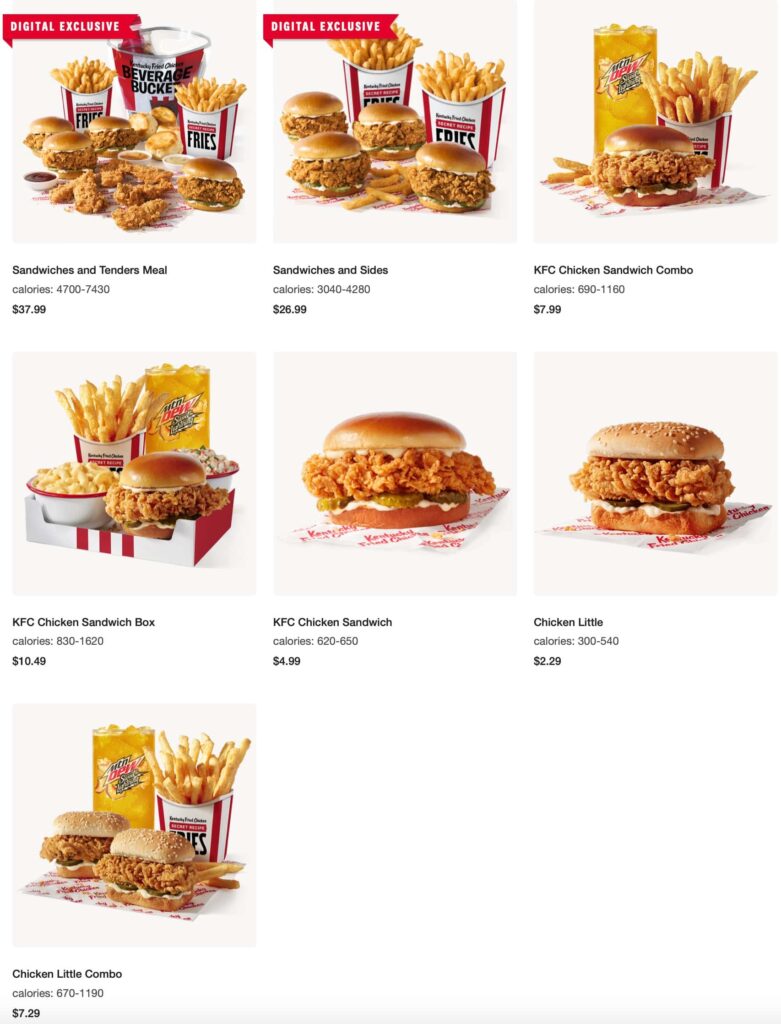View the Chicken Little product photo
Image resolution: width=781 pixels, height=1024 pixels.
click(655, 470)
